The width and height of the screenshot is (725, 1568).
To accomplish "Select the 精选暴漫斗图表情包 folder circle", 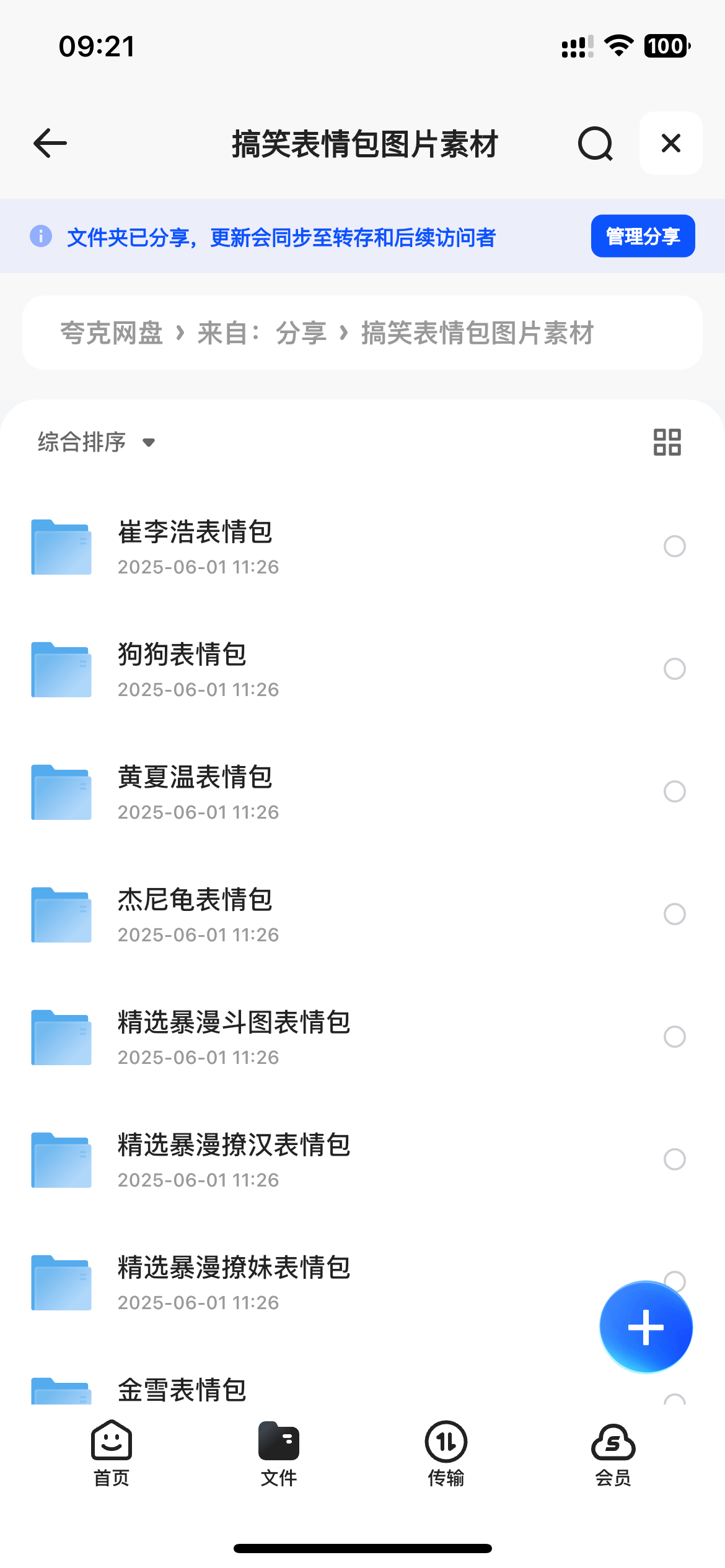I will click(674, 1037).
